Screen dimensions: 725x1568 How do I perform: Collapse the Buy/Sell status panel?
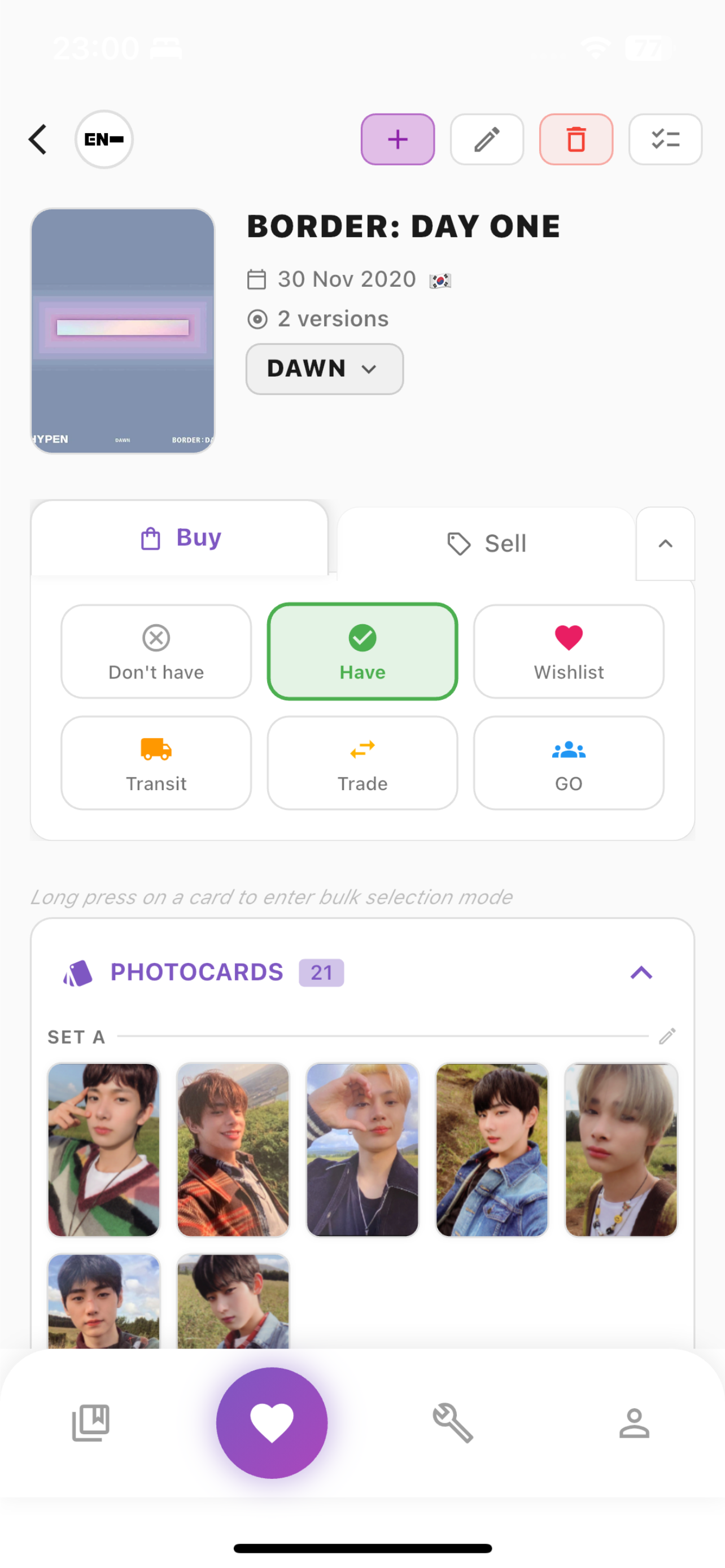tap(665, 544)
